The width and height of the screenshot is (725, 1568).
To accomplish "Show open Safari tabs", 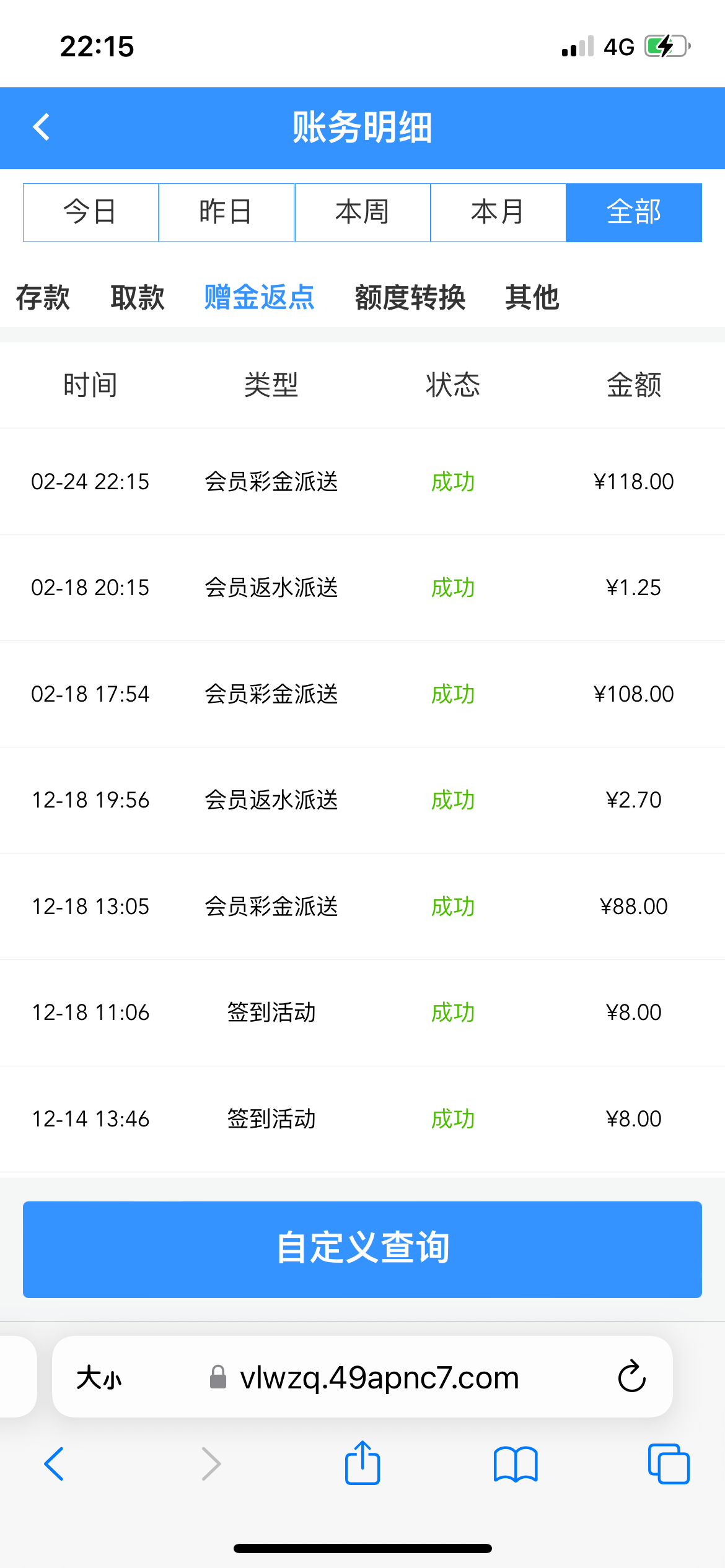I will click(x=668, y=1464).
